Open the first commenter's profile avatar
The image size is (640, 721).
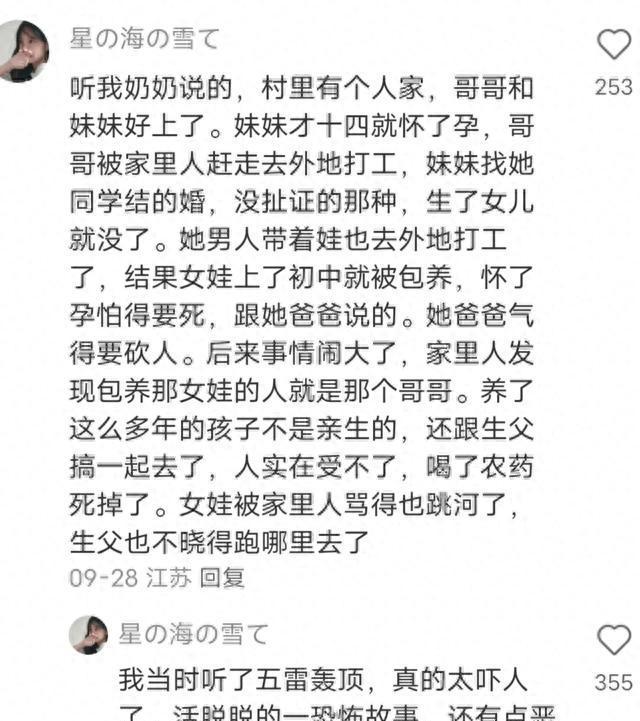coord(24,51)
